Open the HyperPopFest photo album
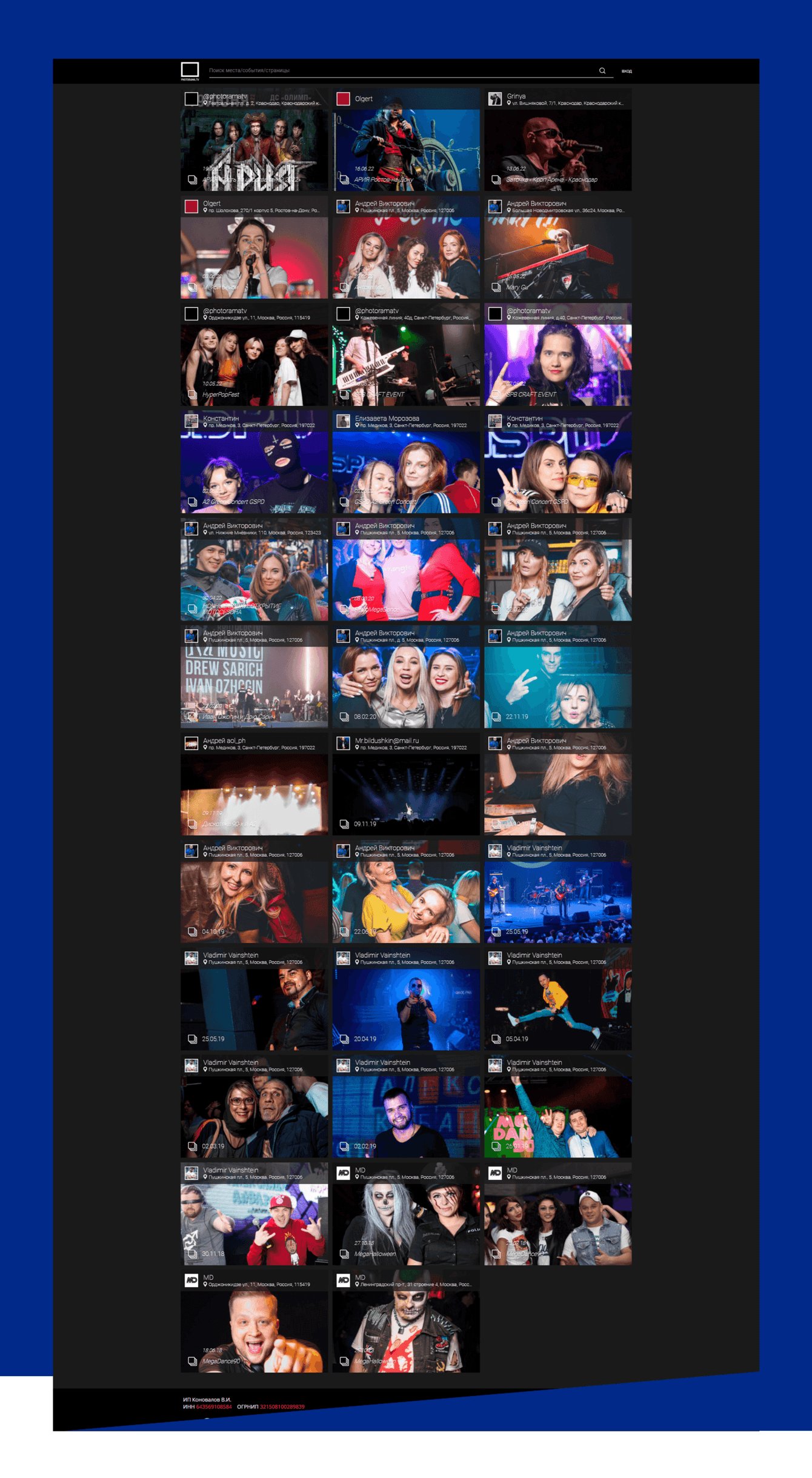Image resolution: width=812 pixels, height=1478 pixels. point(254,364)
